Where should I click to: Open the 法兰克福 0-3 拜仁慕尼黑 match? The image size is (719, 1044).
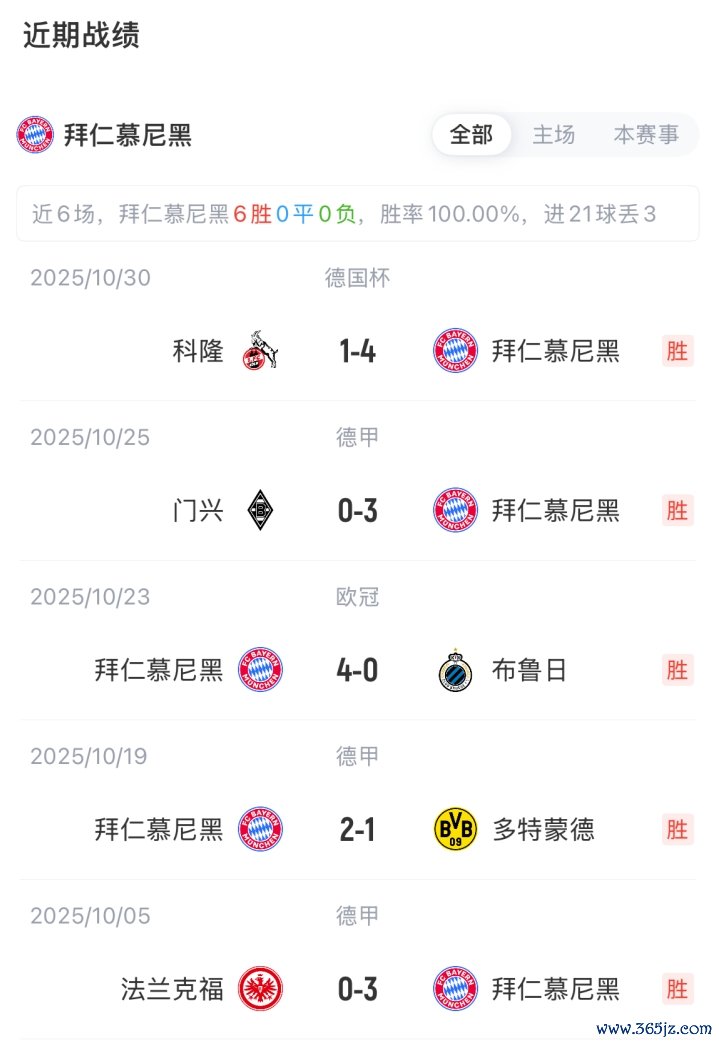coord(357,989)
